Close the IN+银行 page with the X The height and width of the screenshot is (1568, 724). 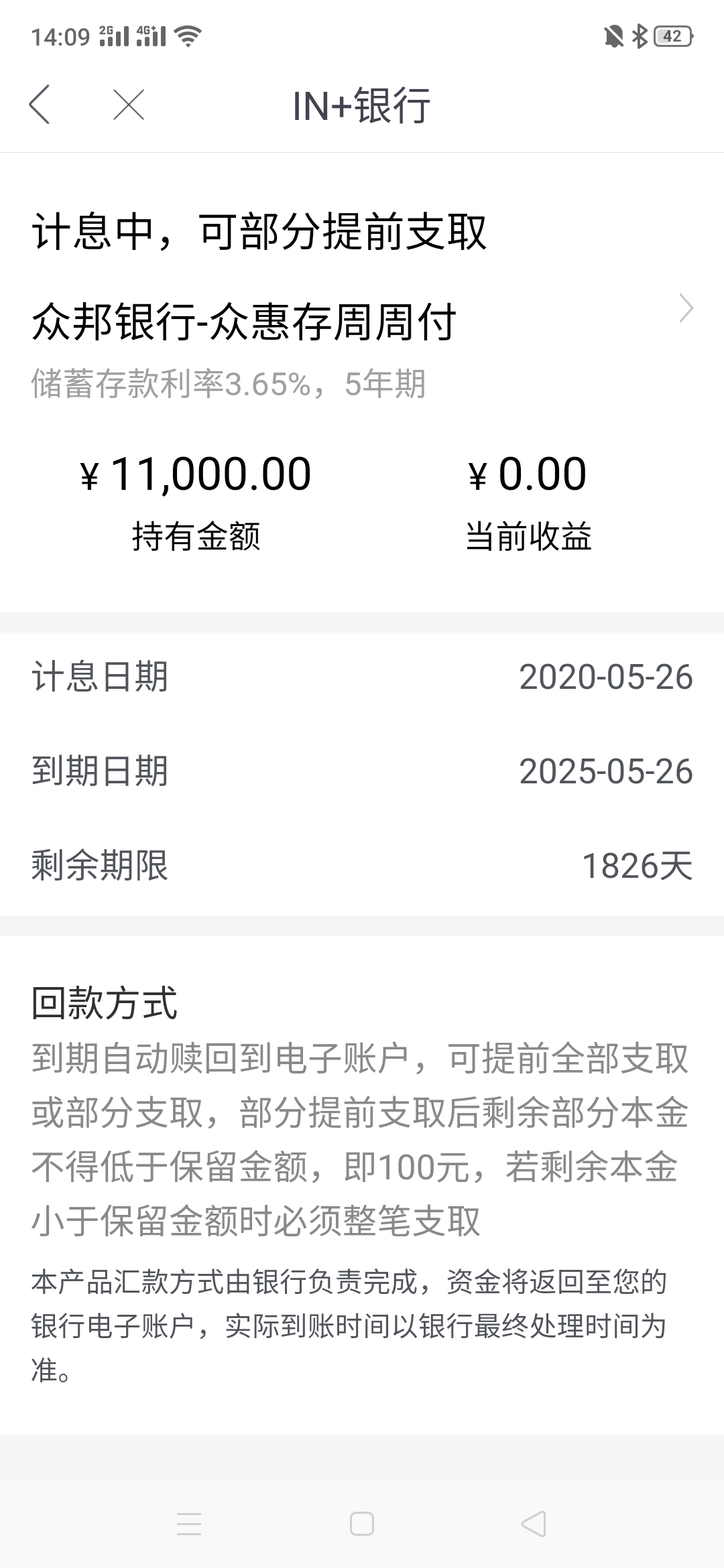pyautogui.click(x=129, y=105)
